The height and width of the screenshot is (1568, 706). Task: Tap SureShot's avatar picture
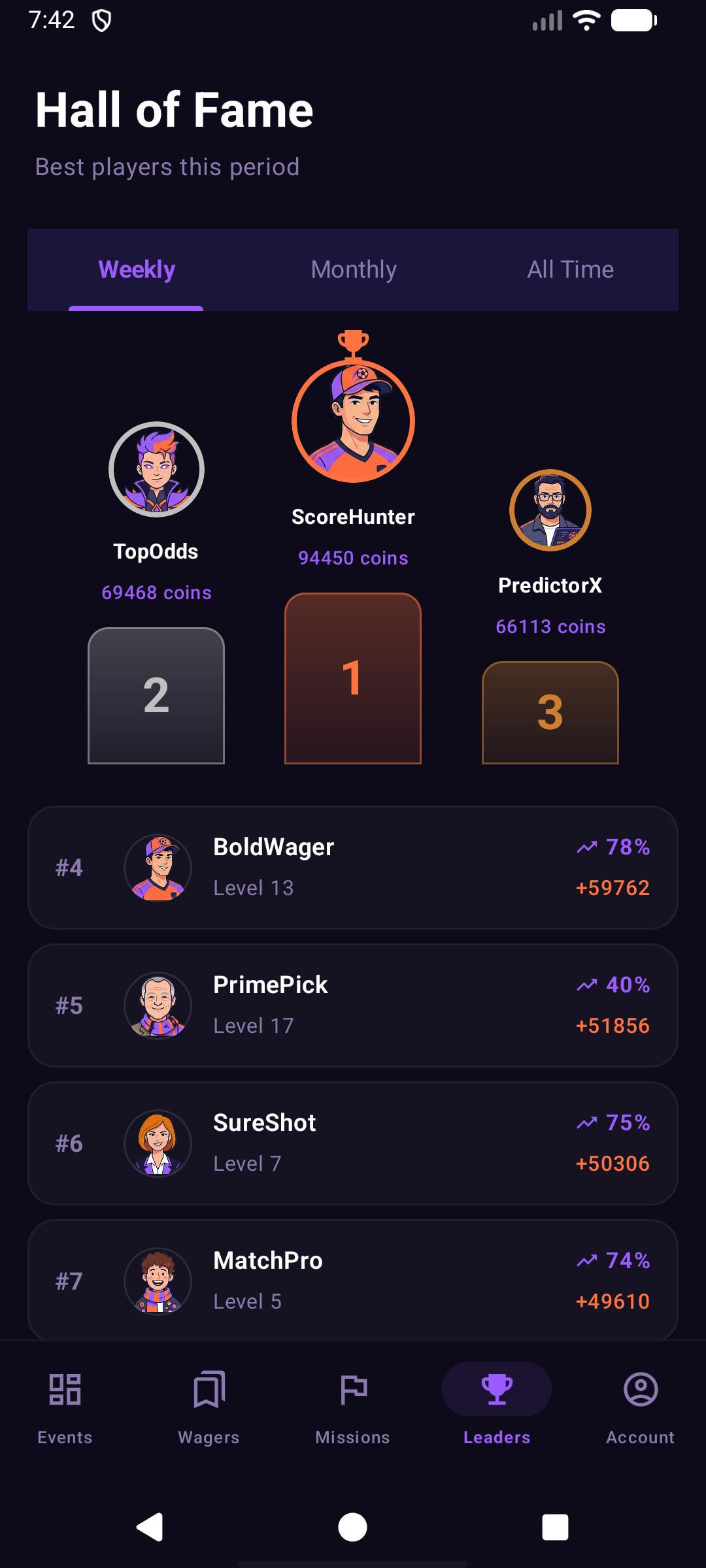(156, 1143)
